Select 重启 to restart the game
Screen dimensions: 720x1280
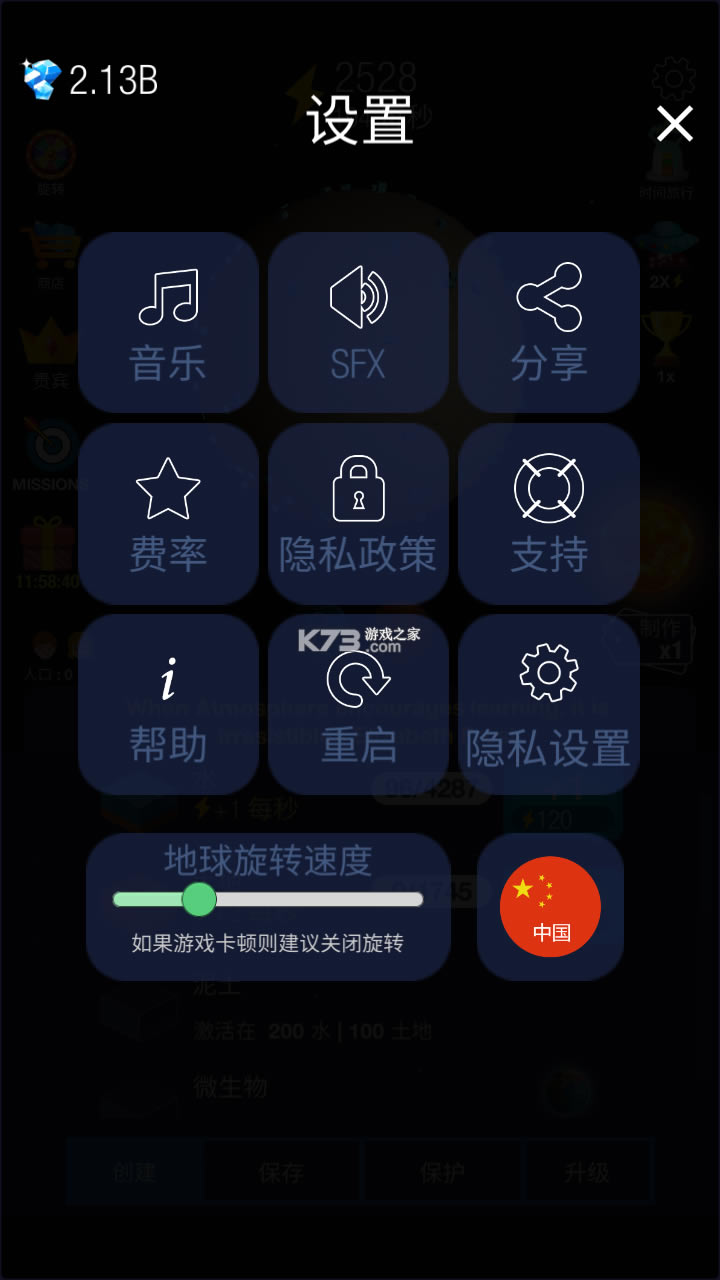click(x=358, y=704)
